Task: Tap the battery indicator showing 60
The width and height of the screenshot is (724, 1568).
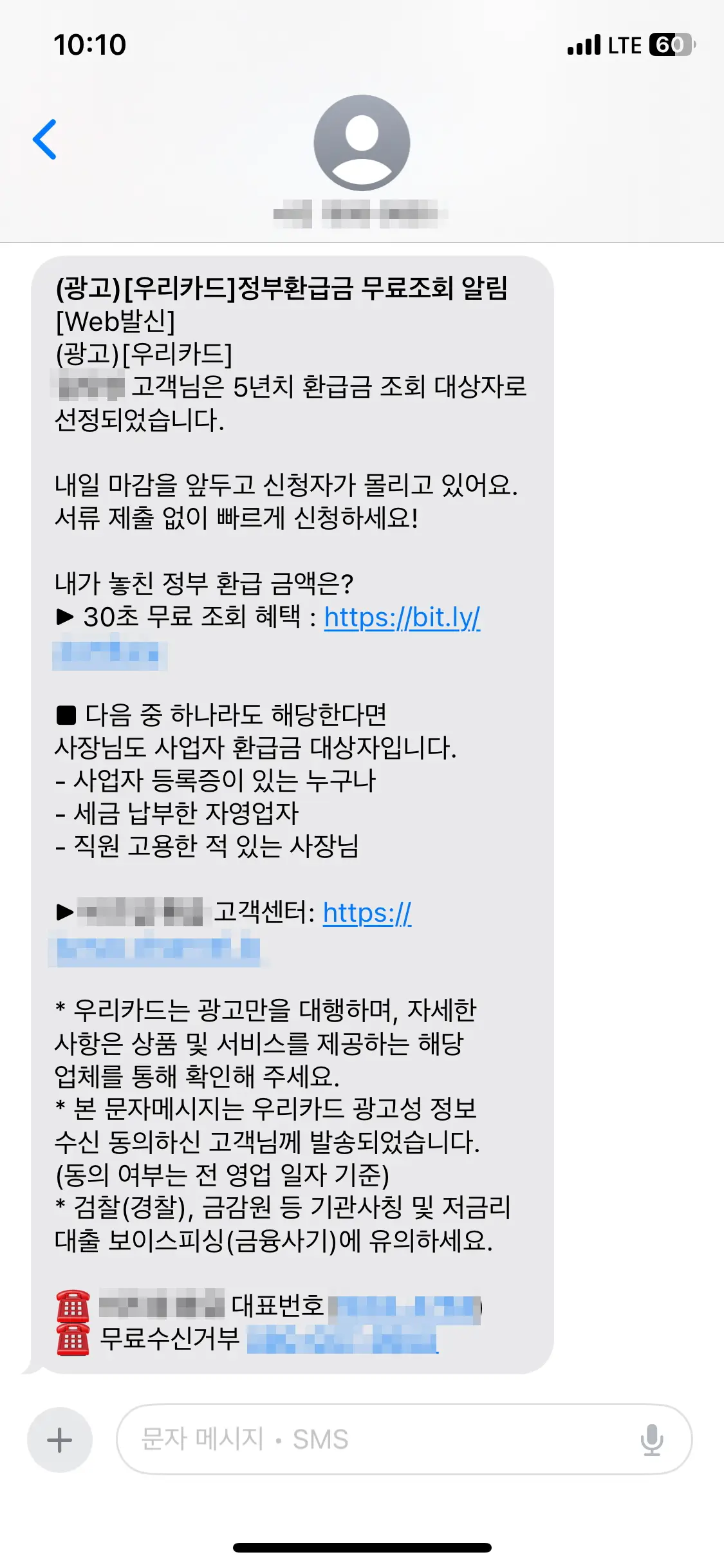Action: (x=671, y=45)
